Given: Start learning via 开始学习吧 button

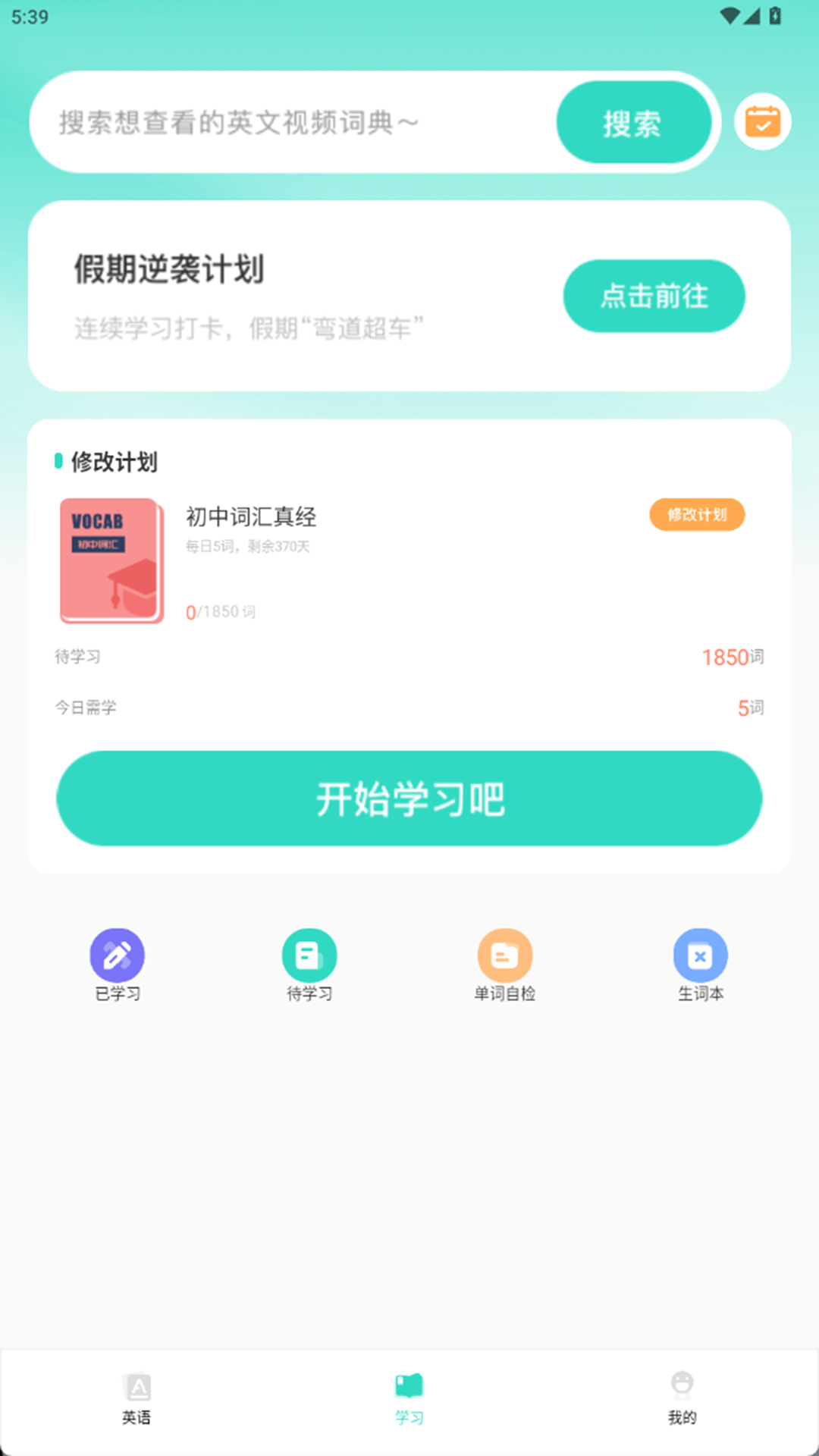Looking at the screenshot, I should point(409,797).
